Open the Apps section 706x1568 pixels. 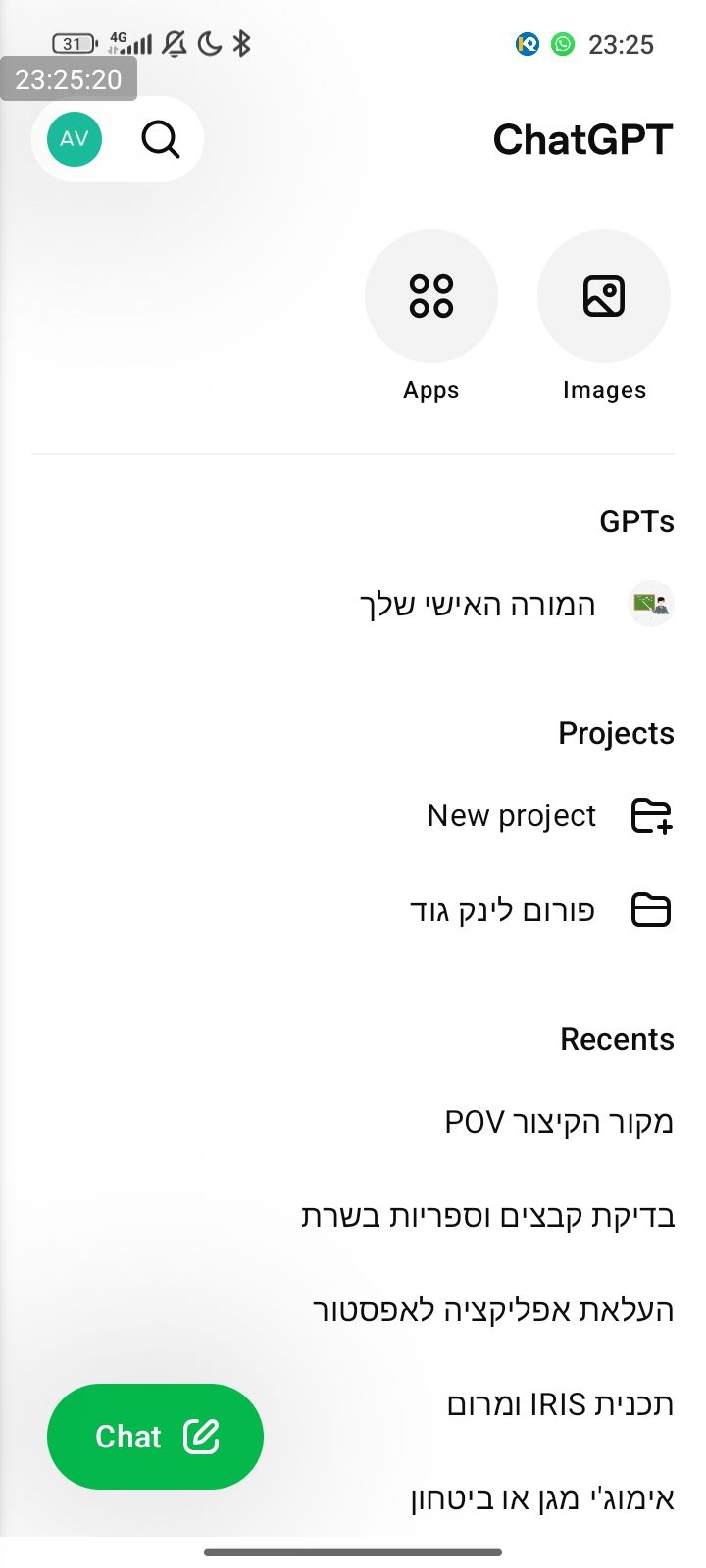(x=431, y=295)
